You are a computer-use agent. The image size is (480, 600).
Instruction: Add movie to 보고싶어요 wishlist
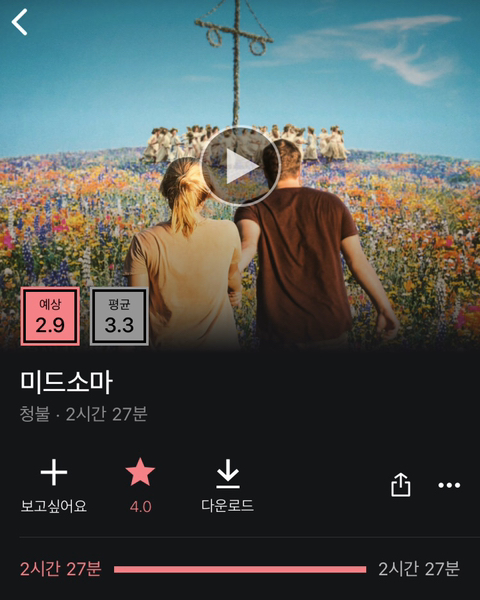point(54,485)
